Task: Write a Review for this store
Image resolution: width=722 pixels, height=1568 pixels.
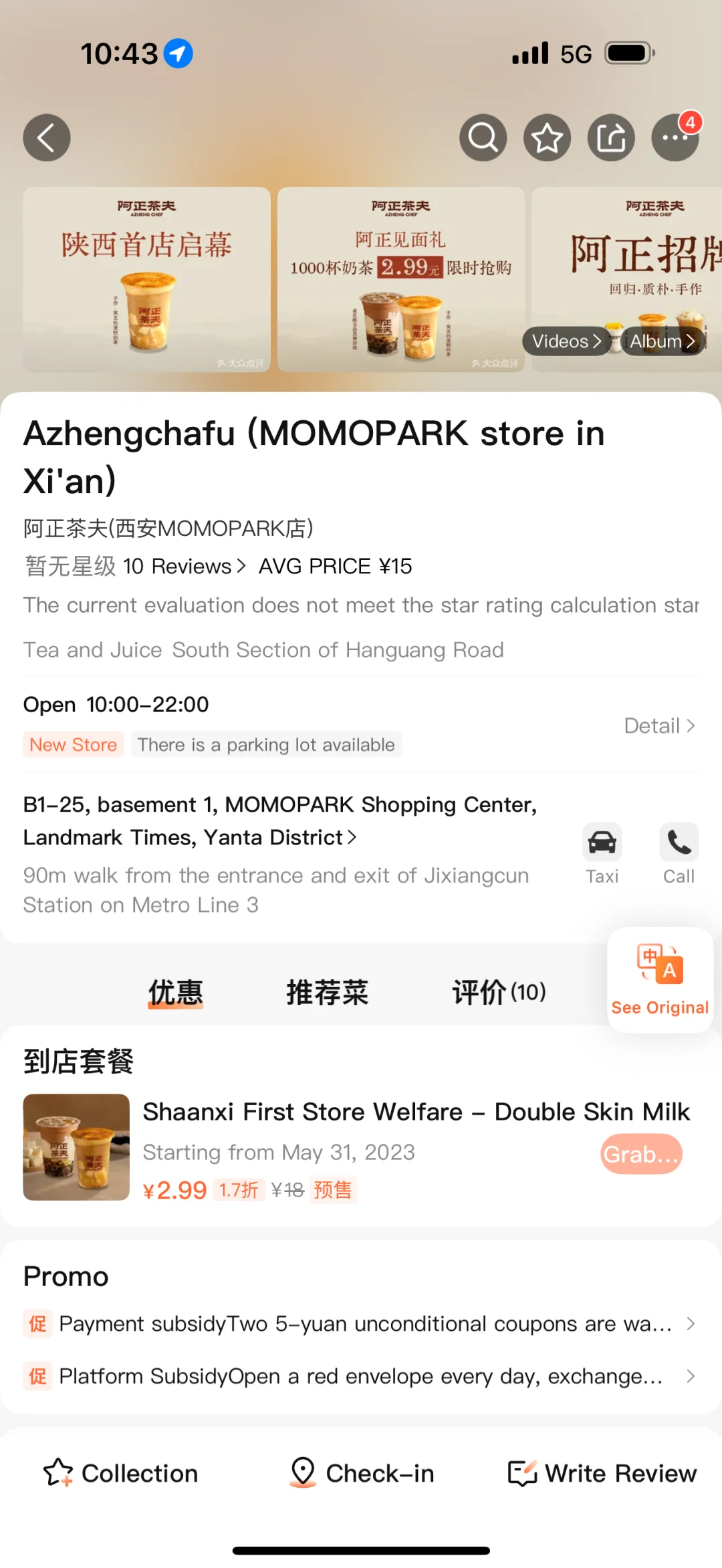Action: 602,1473
